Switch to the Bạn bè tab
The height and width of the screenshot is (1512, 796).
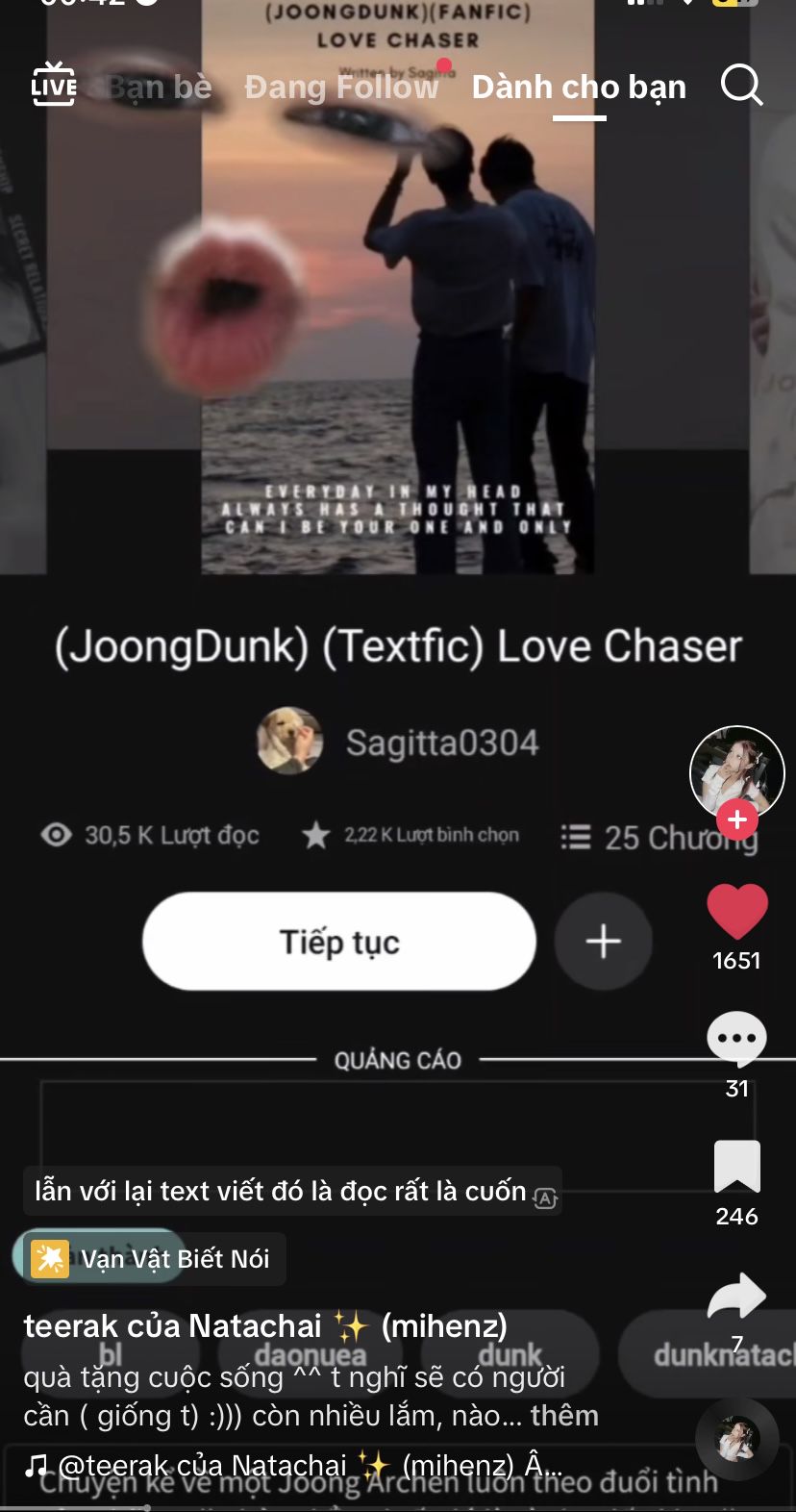(x=160, y=87)
